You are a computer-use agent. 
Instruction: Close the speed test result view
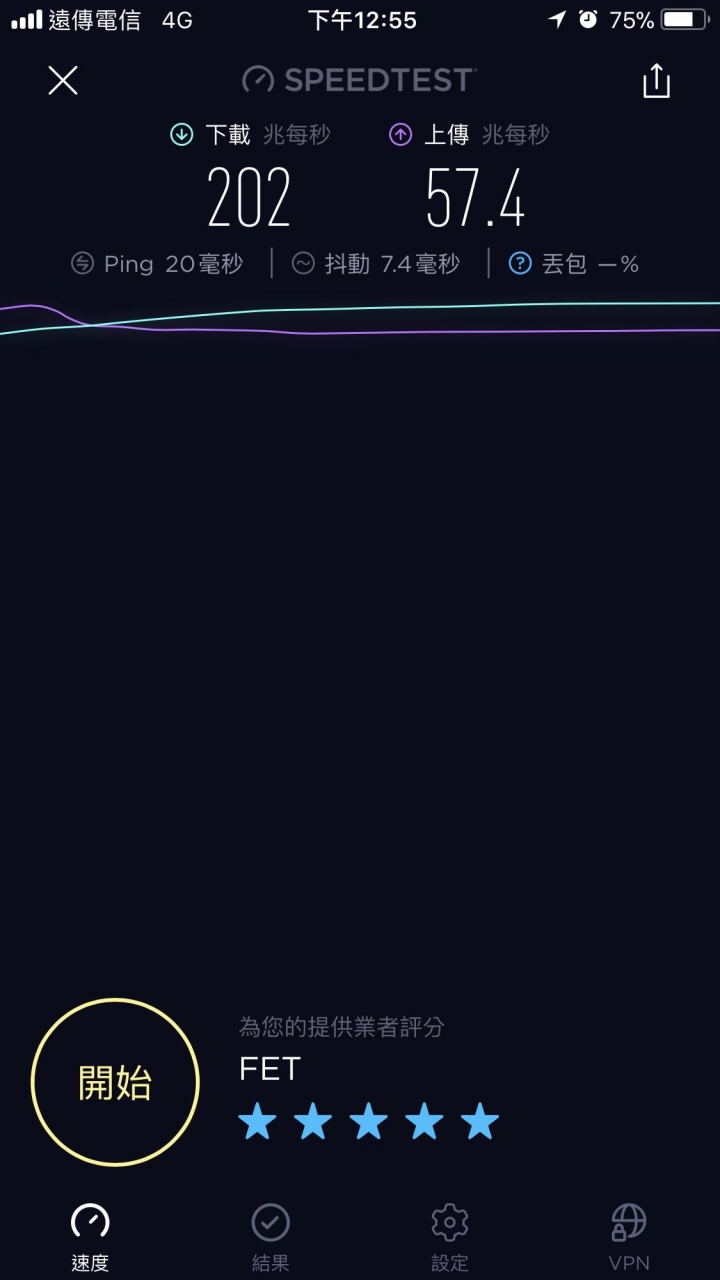63,81
